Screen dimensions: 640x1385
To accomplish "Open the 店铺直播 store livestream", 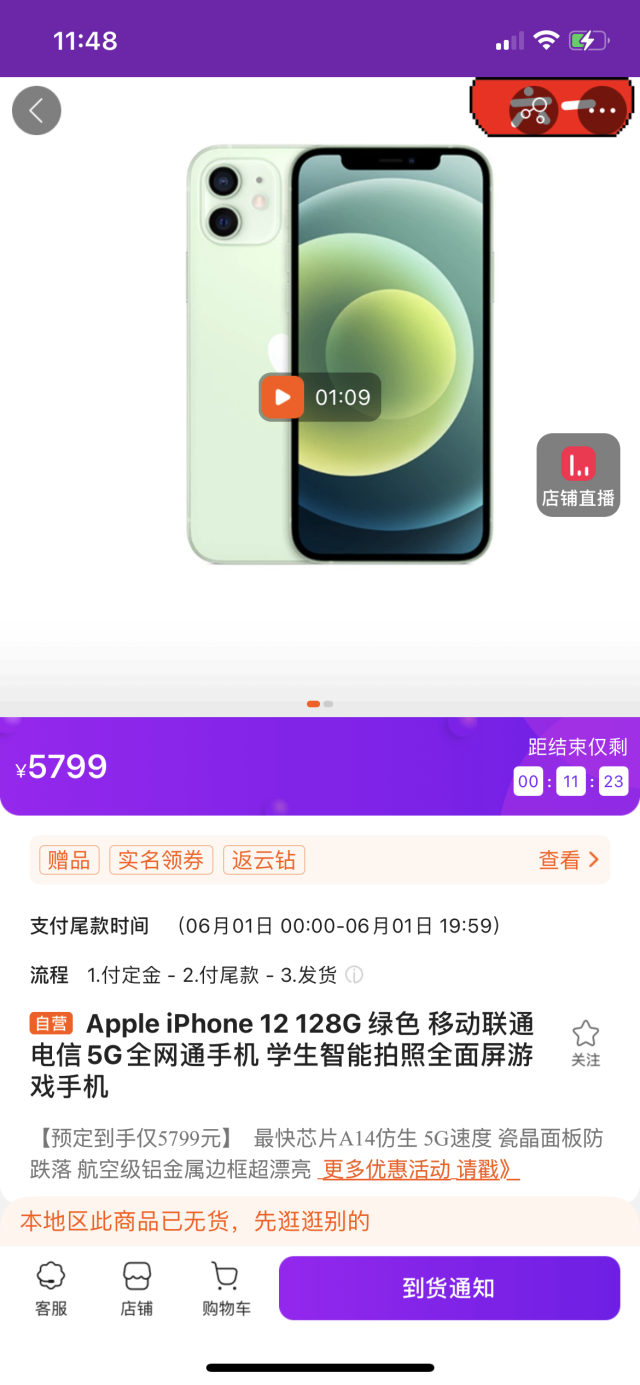I will point(578,475).
